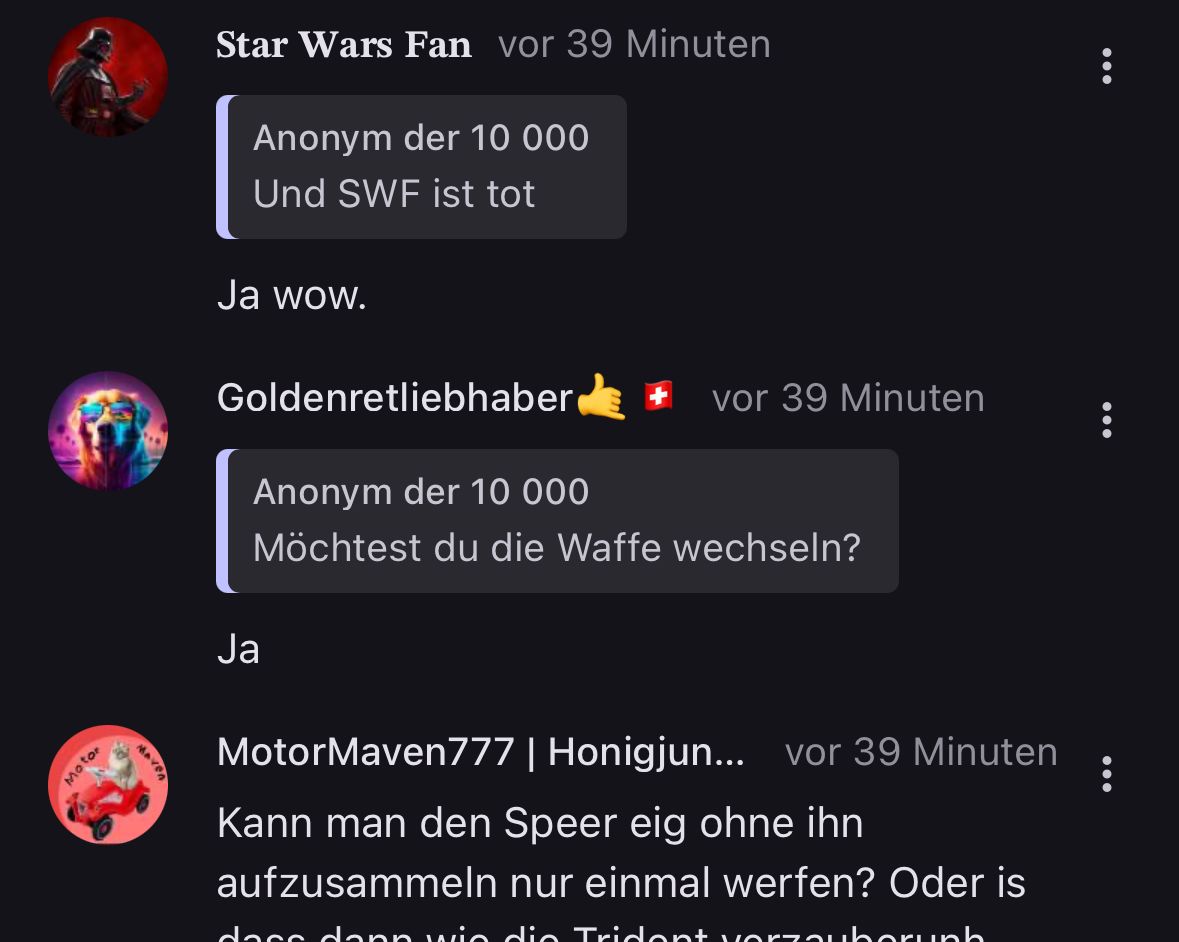Jump to quoted message "Und SWF ist tot"
The width and height of the screenshot is (1179, 942).
pos(422,167)
